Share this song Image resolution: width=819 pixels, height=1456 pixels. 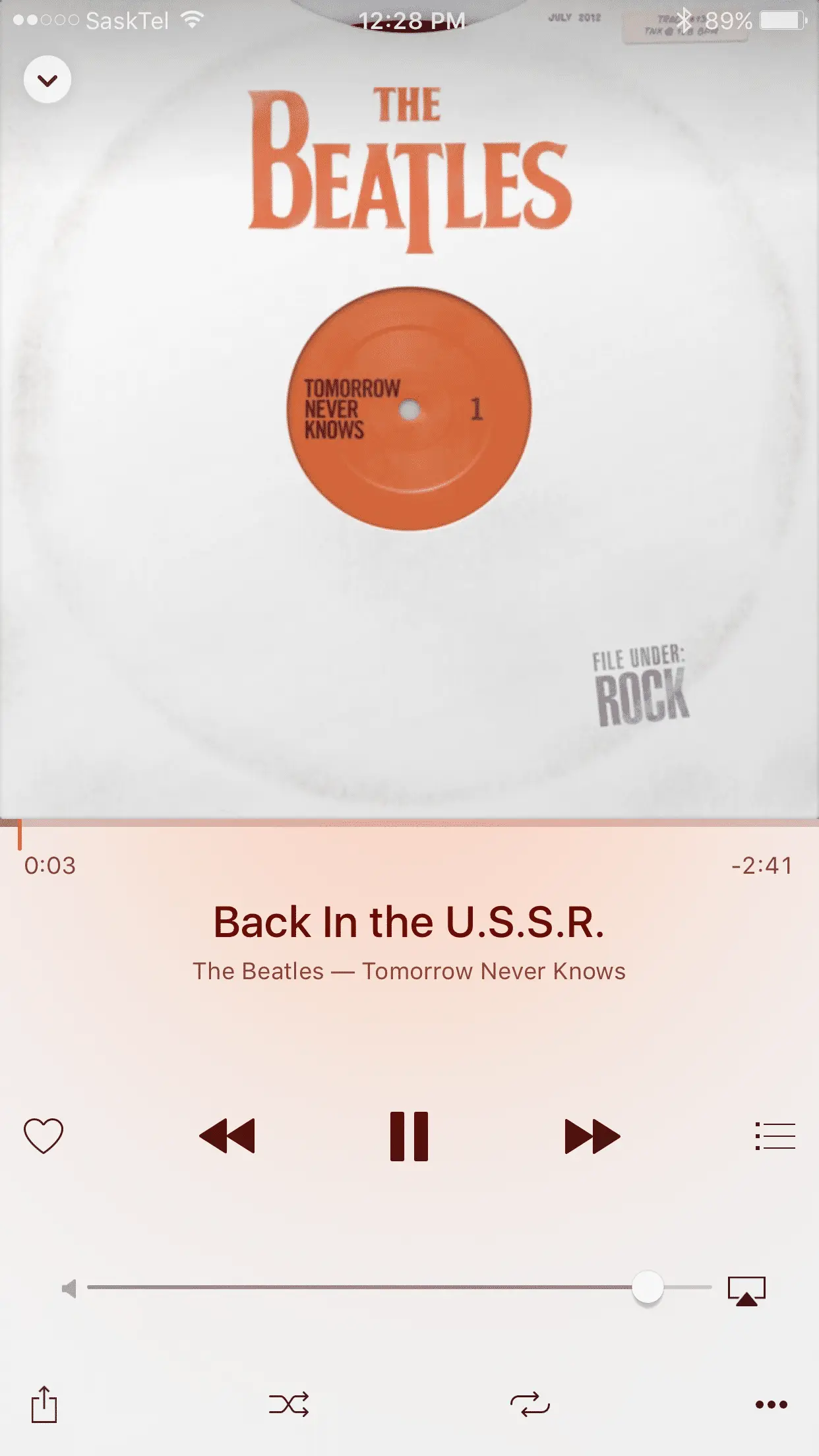(44, 1404)
